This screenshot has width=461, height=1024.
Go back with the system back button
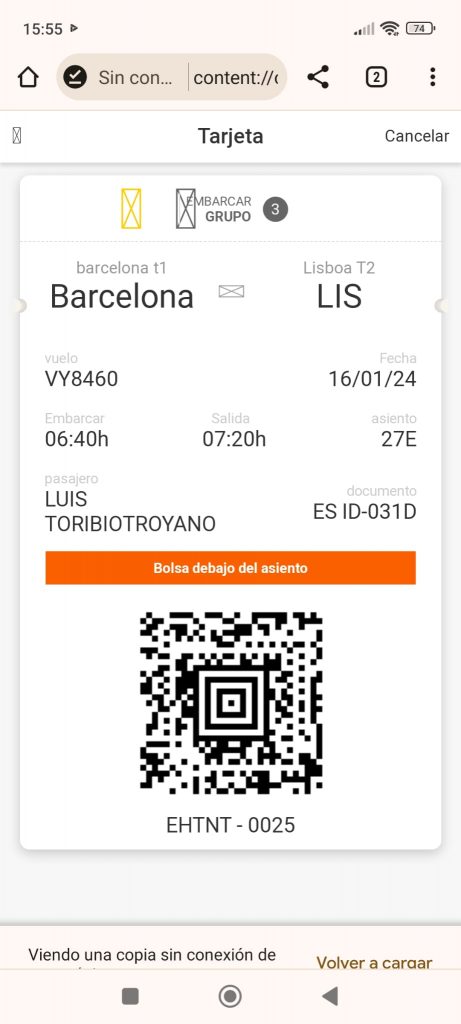pyautogui.click(x=330, y=996)
